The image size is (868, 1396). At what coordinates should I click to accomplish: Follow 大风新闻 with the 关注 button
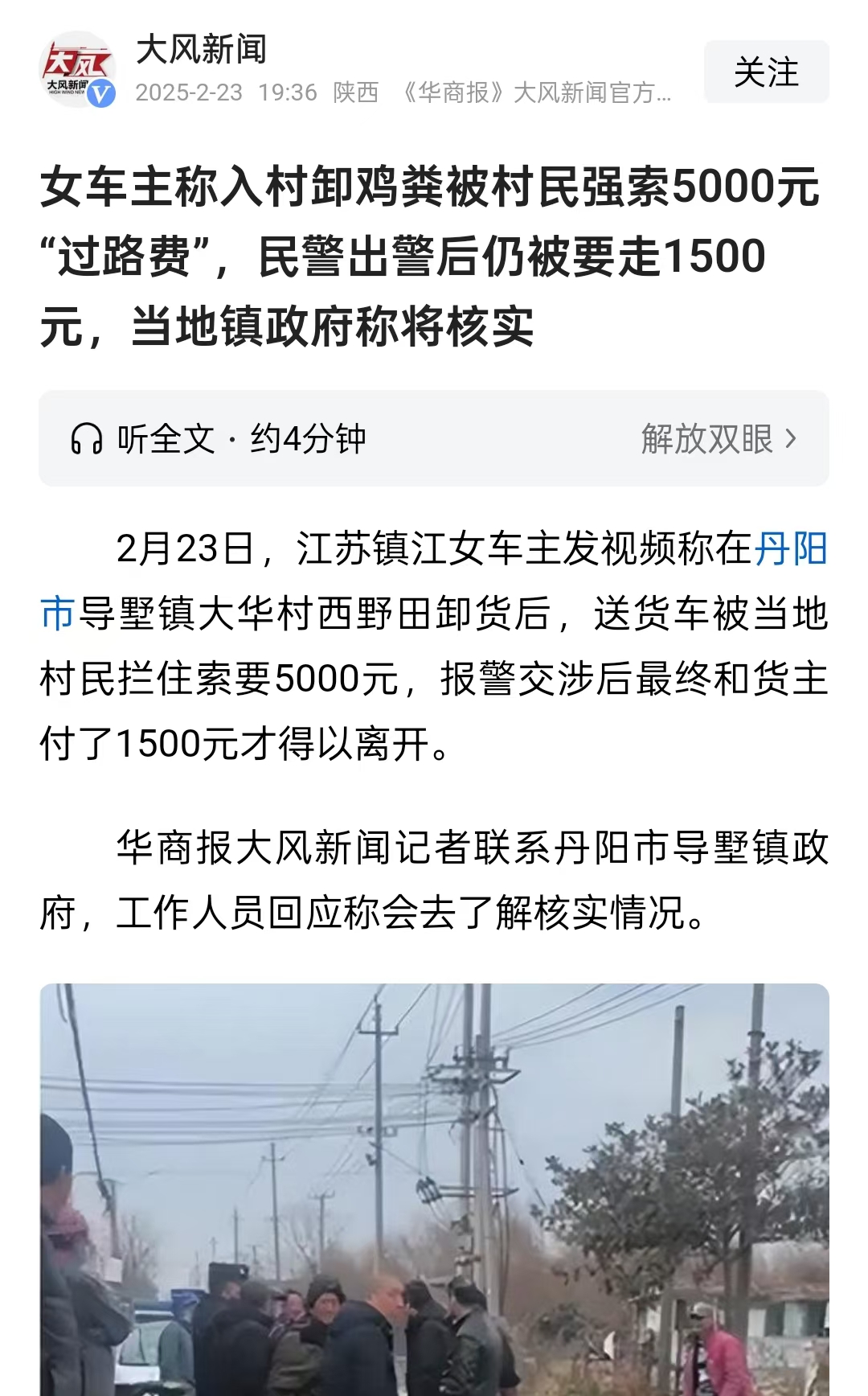click(766, 72)
